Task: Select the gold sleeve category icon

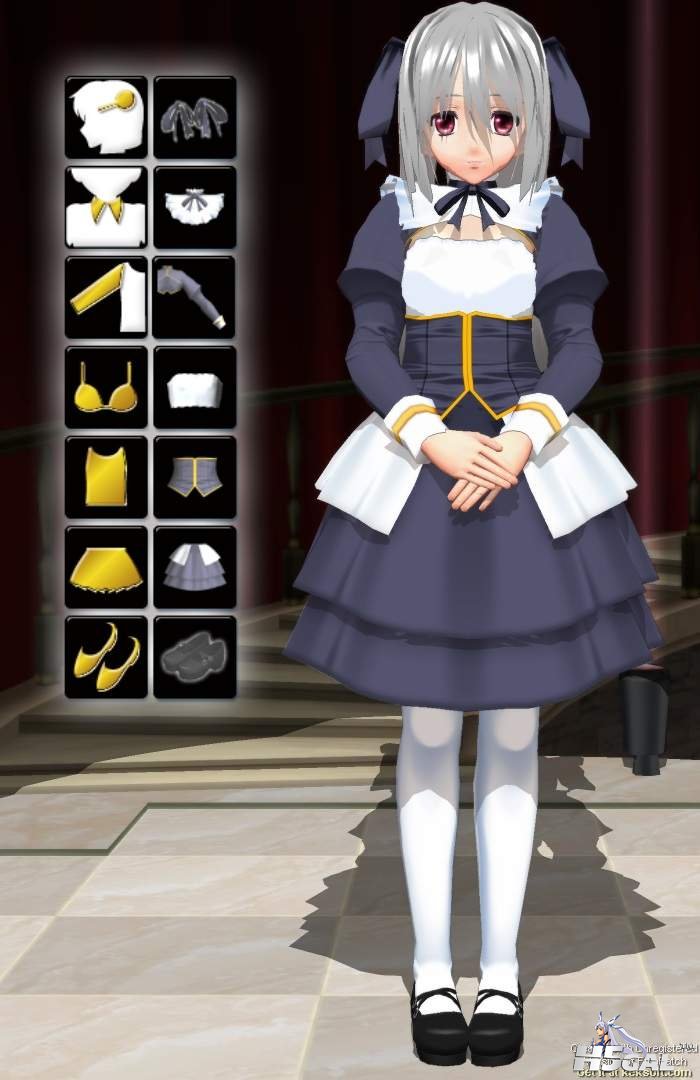Action: tap(106, 297)
